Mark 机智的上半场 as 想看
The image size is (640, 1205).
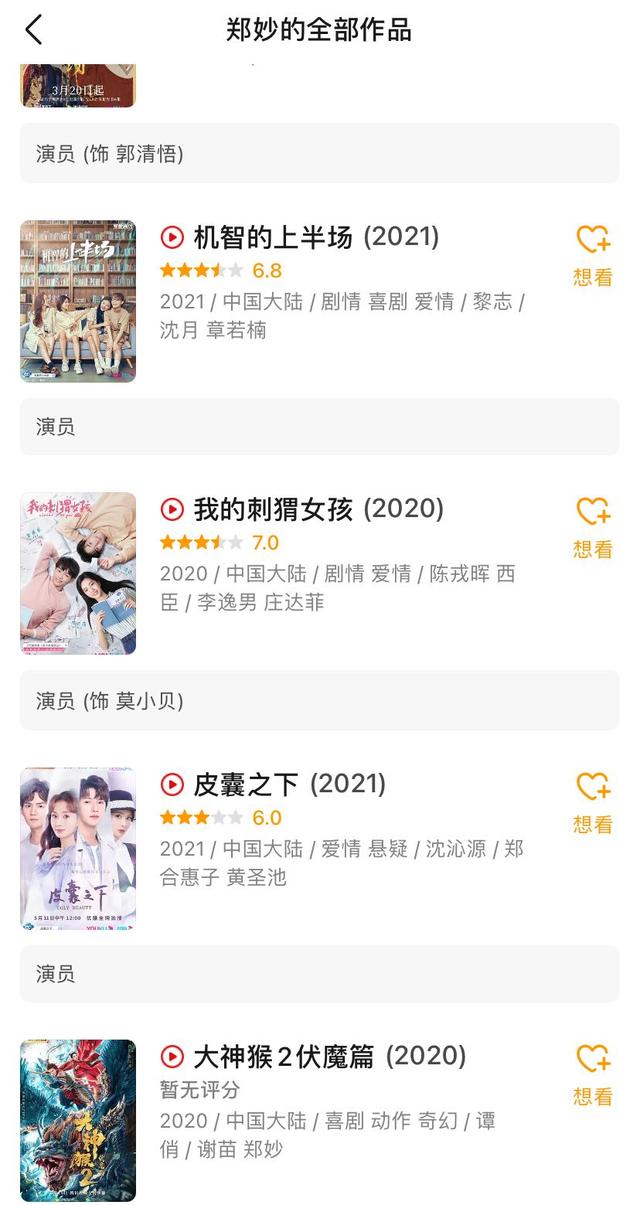click(x=593, y=256)
